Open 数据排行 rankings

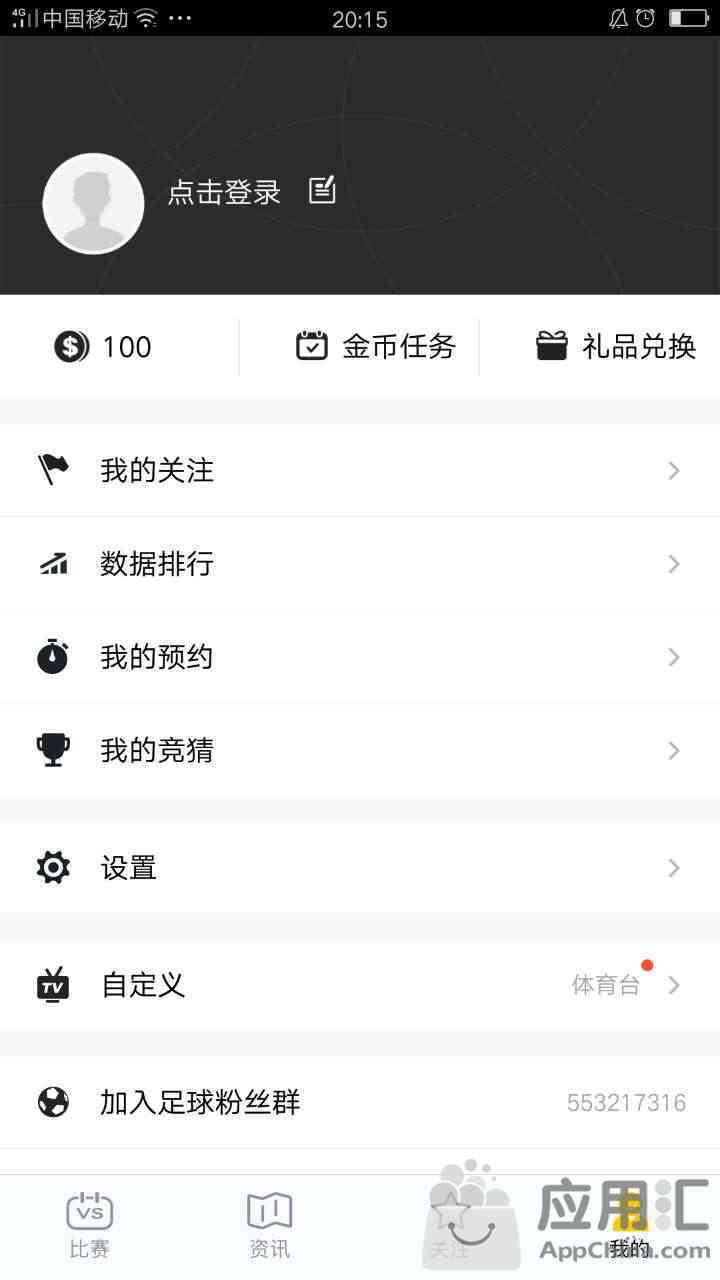click(360, 564)
